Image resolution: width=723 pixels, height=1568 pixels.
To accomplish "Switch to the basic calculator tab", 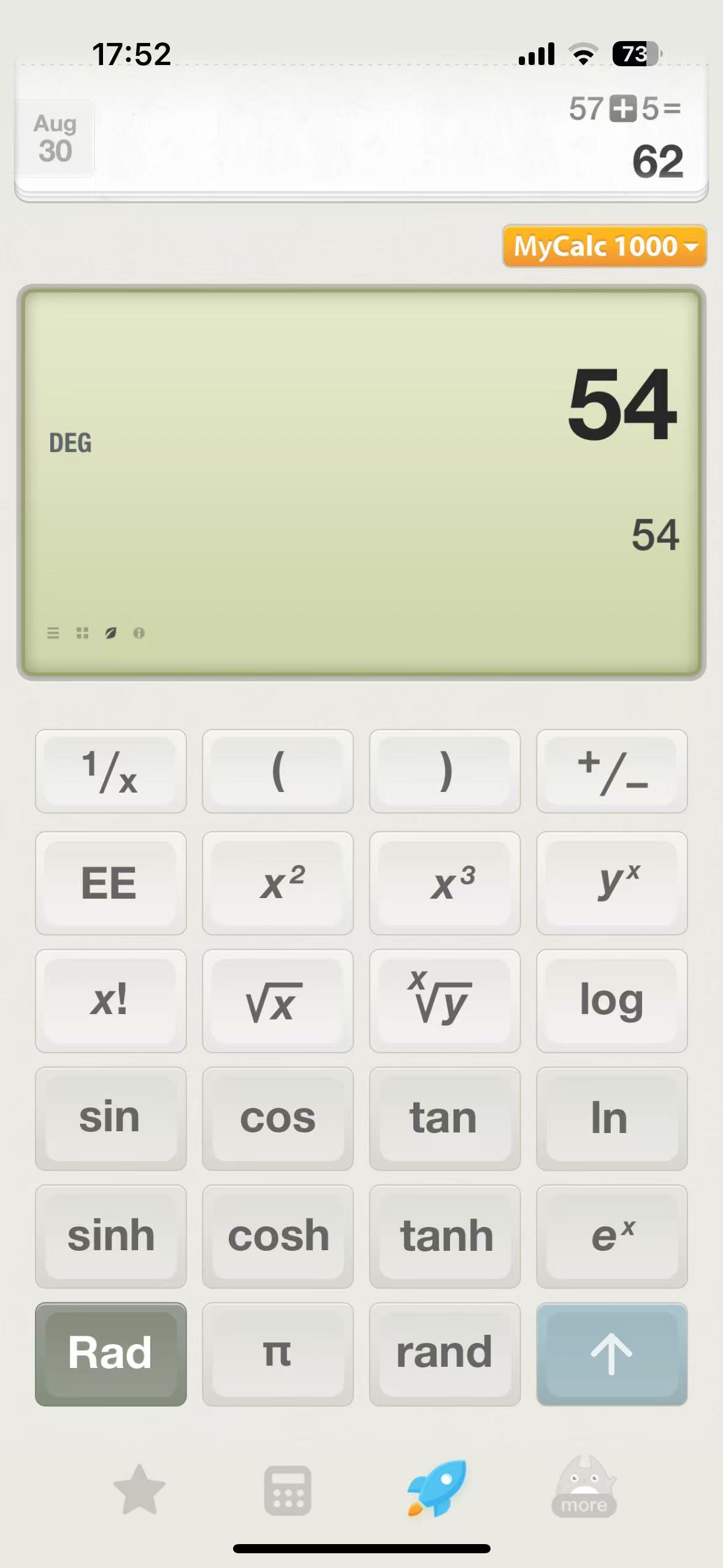I will 288,1490.
